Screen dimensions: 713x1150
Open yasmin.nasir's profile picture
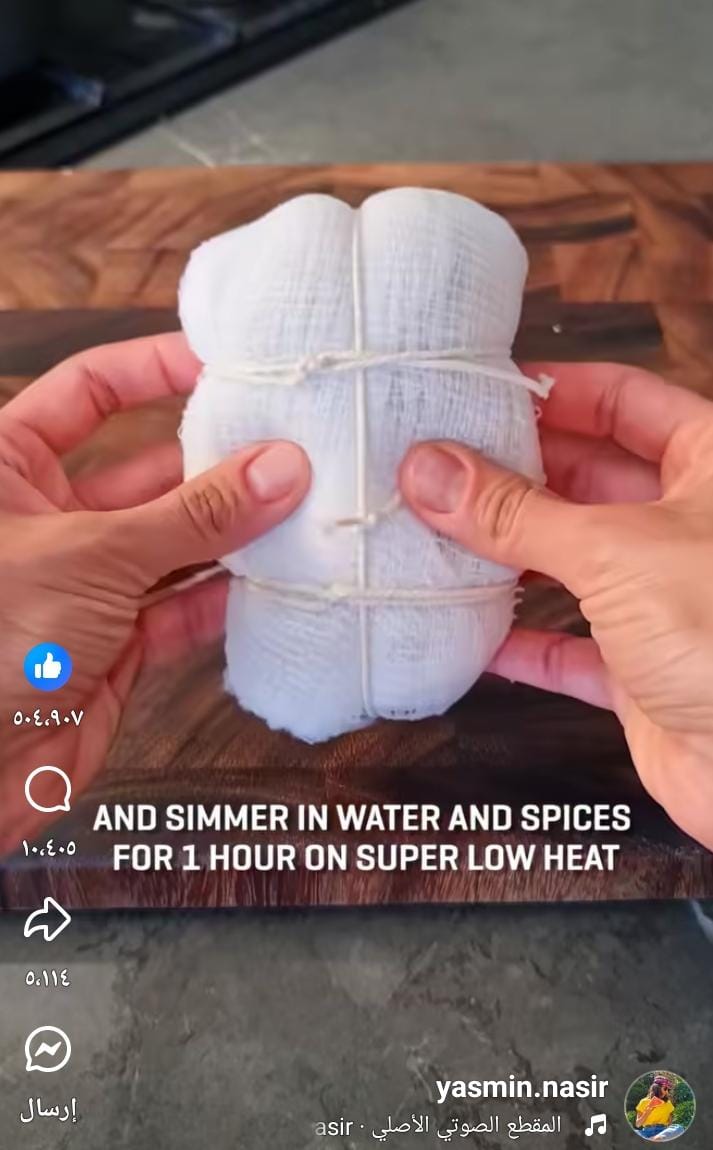(x=660, y=1106)
